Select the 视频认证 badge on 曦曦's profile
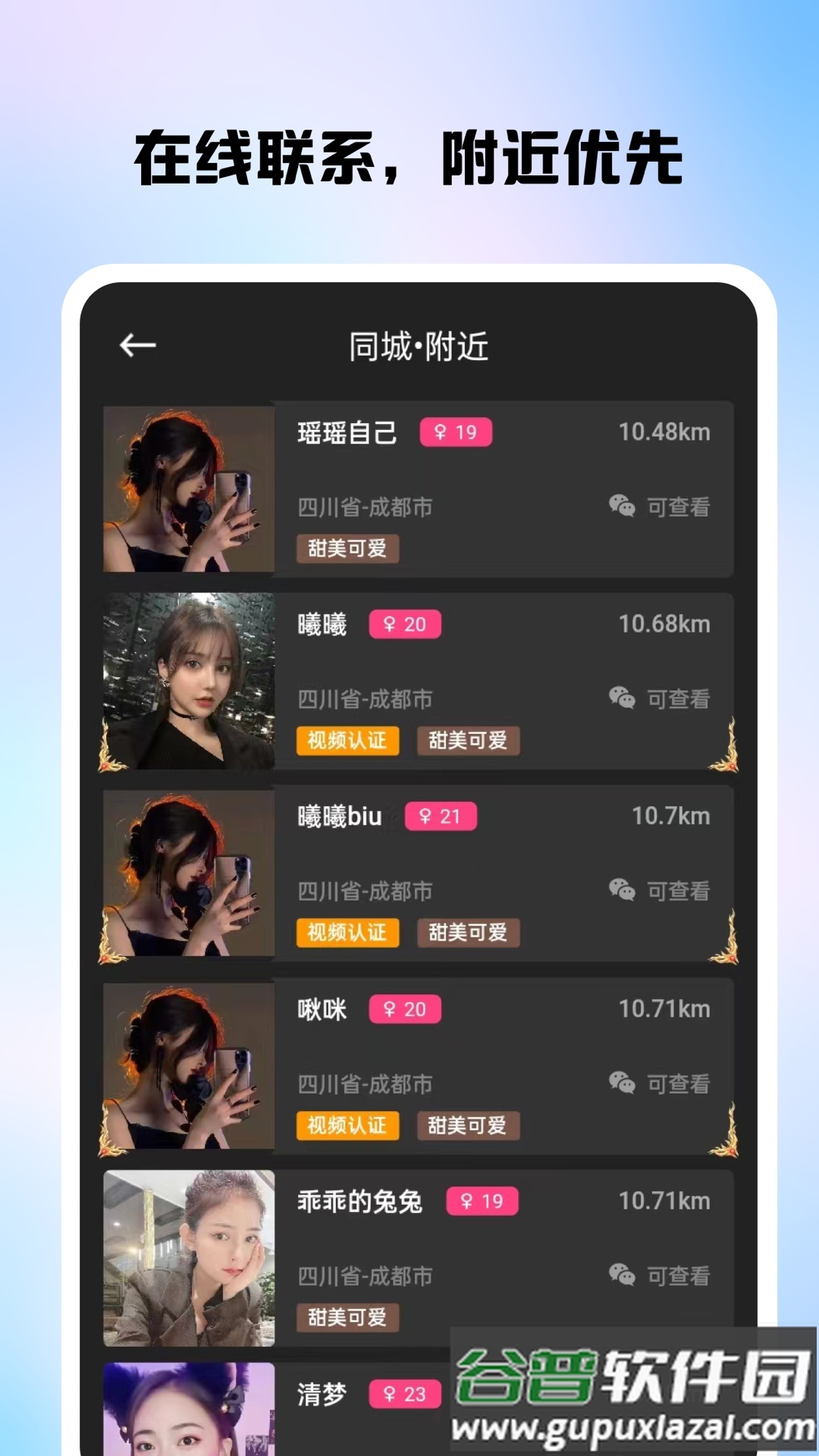819x1456 pixels. click(x=347, y=741)
